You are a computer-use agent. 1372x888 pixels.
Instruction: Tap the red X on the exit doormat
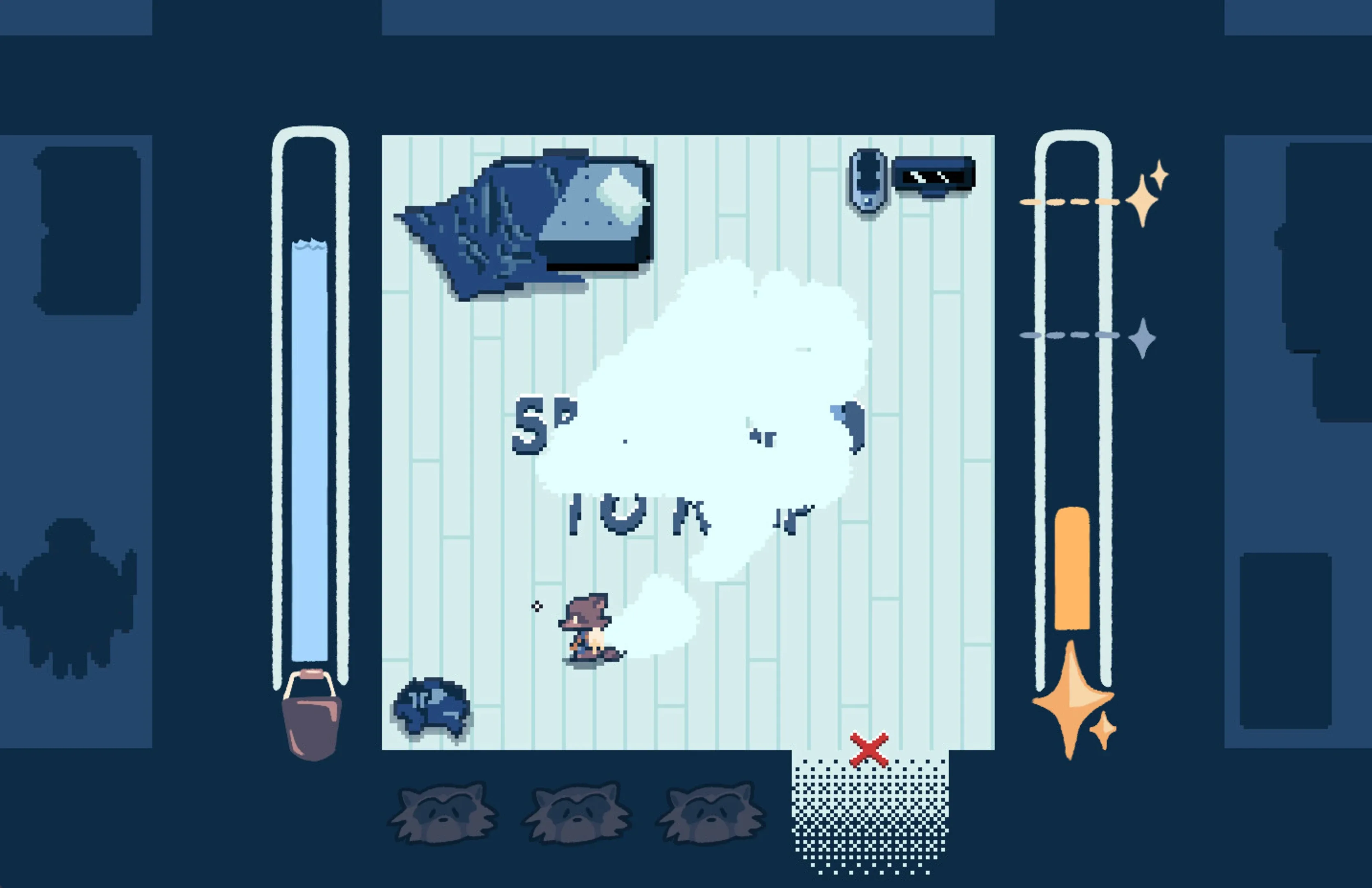869,750
